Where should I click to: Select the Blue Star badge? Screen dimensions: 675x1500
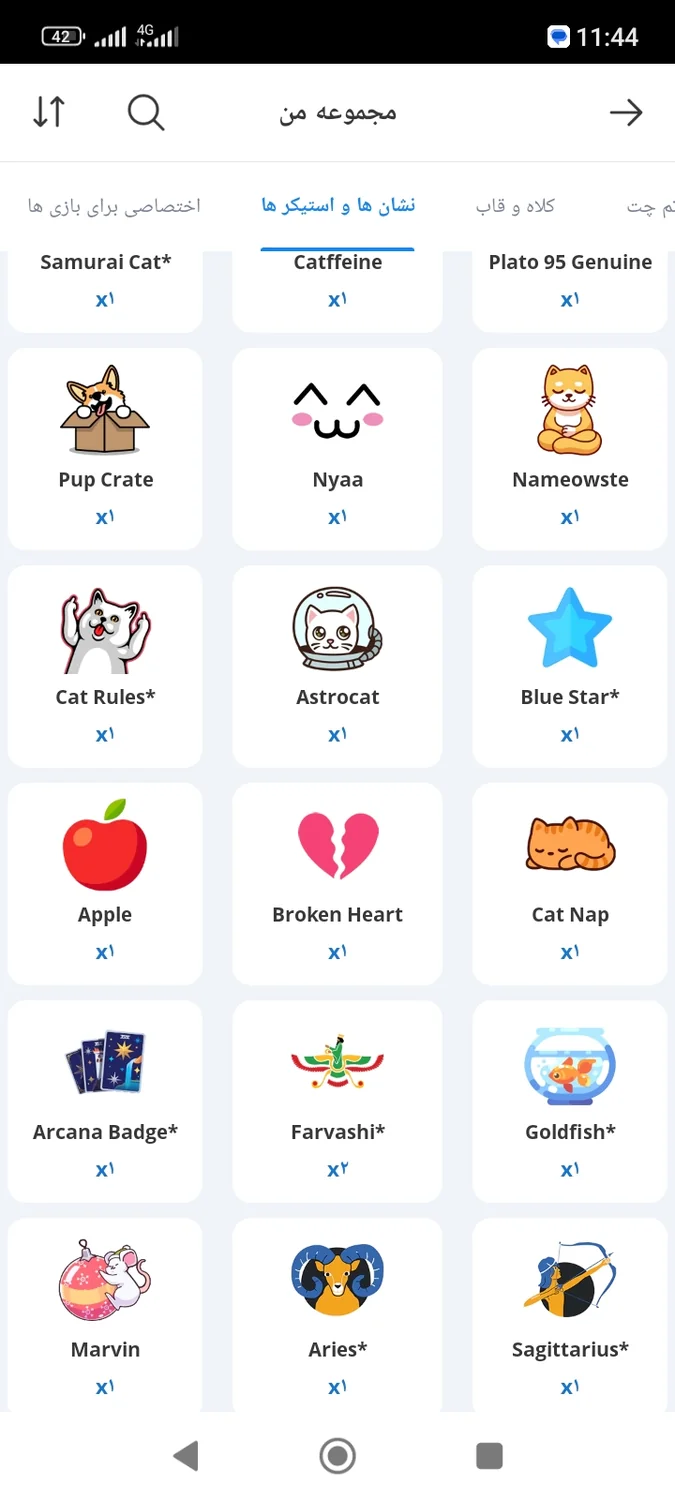coord(570,665)
